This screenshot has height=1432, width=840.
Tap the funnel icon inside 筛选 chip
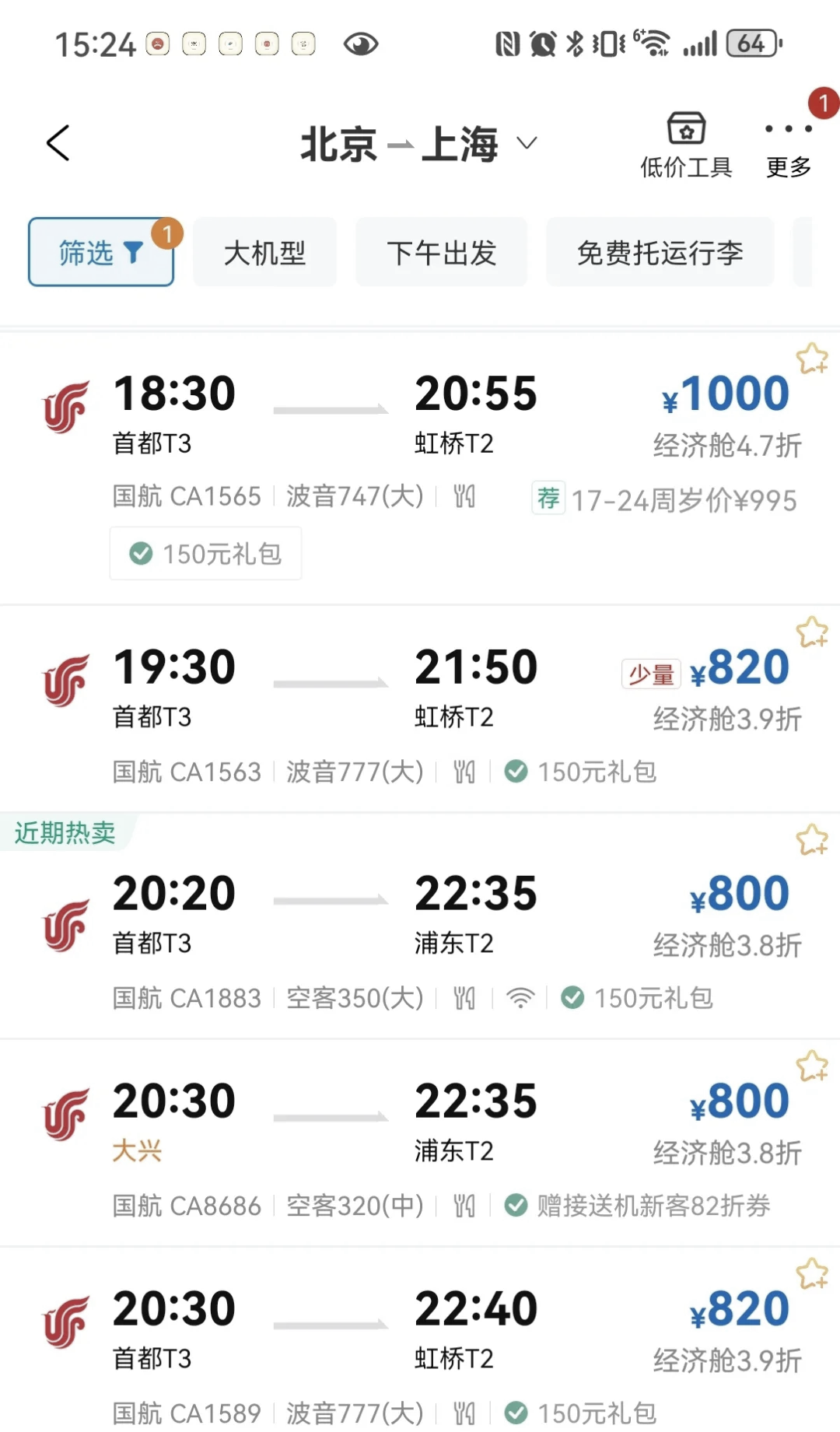click(x=134, y=251)
